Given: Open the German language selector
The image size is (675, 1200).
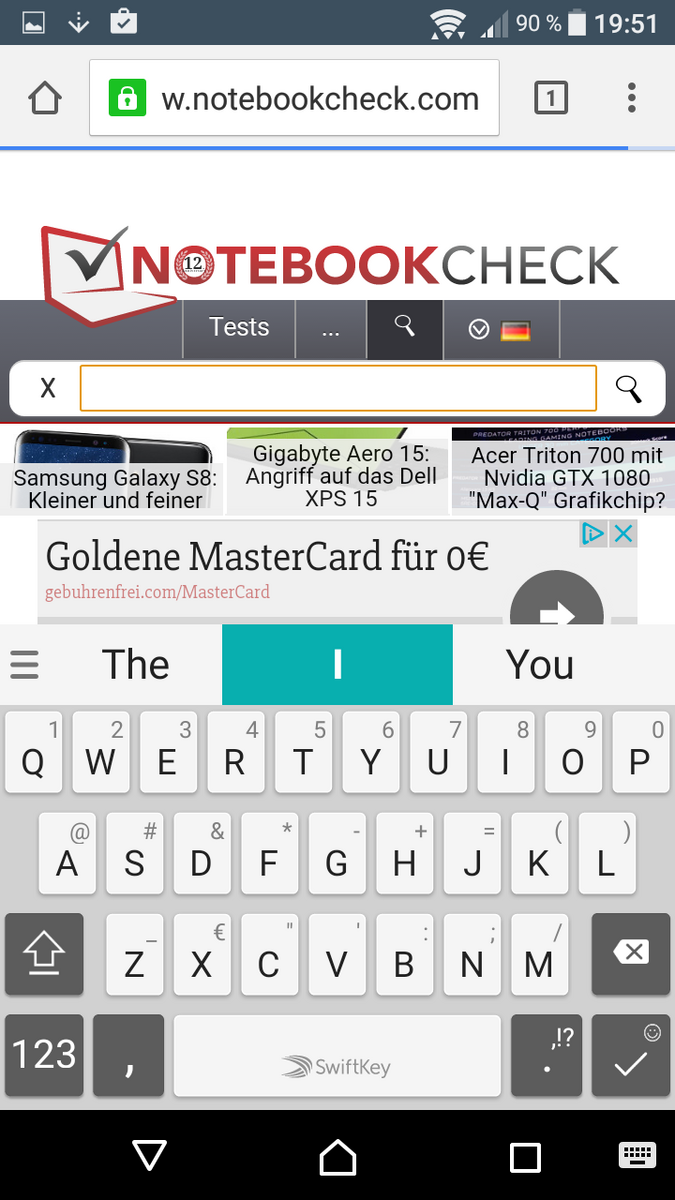Looking at the screenshot, I should tap(500, 330).
